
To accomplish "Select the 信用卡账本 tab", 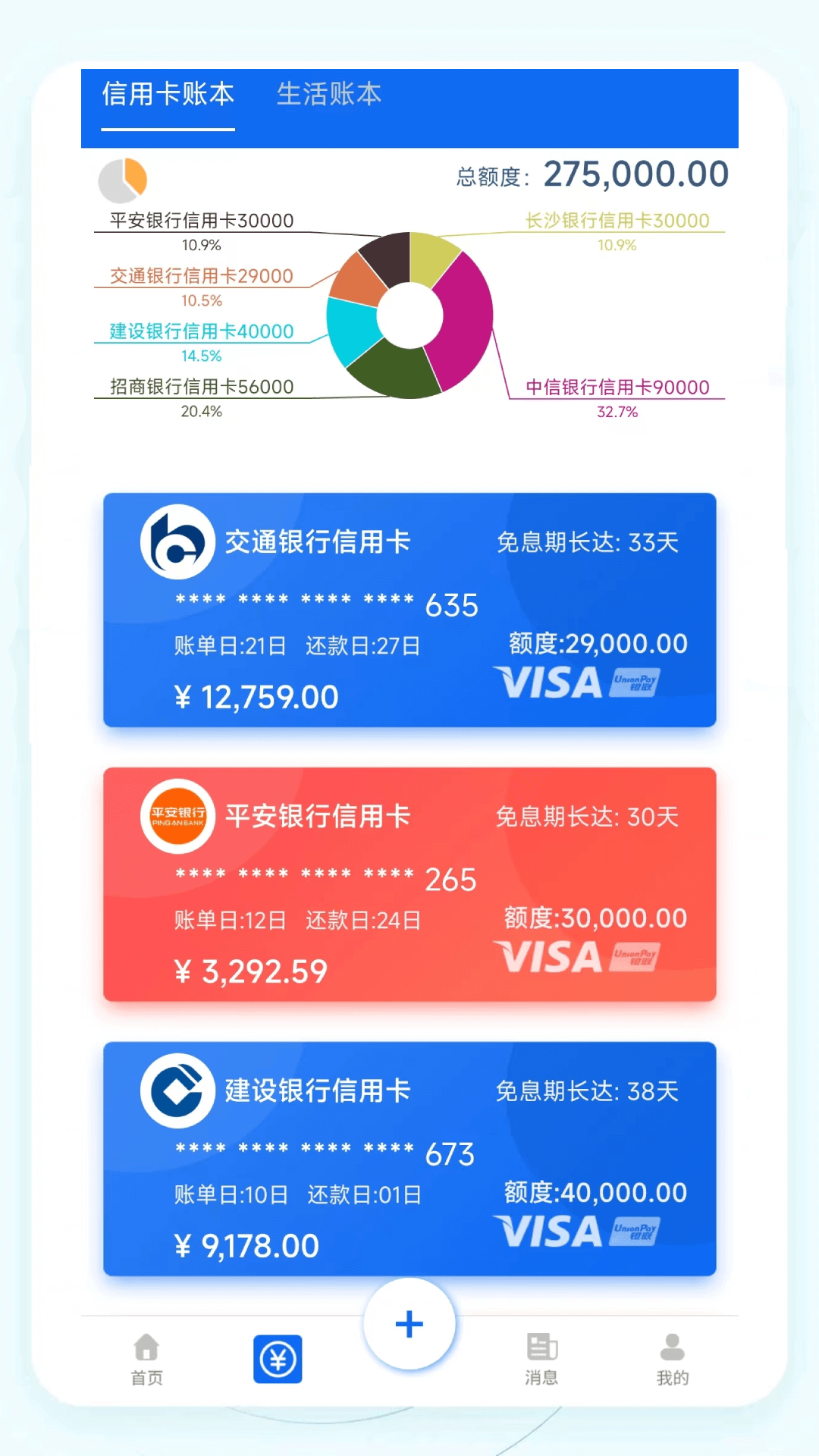I will 168,94.
